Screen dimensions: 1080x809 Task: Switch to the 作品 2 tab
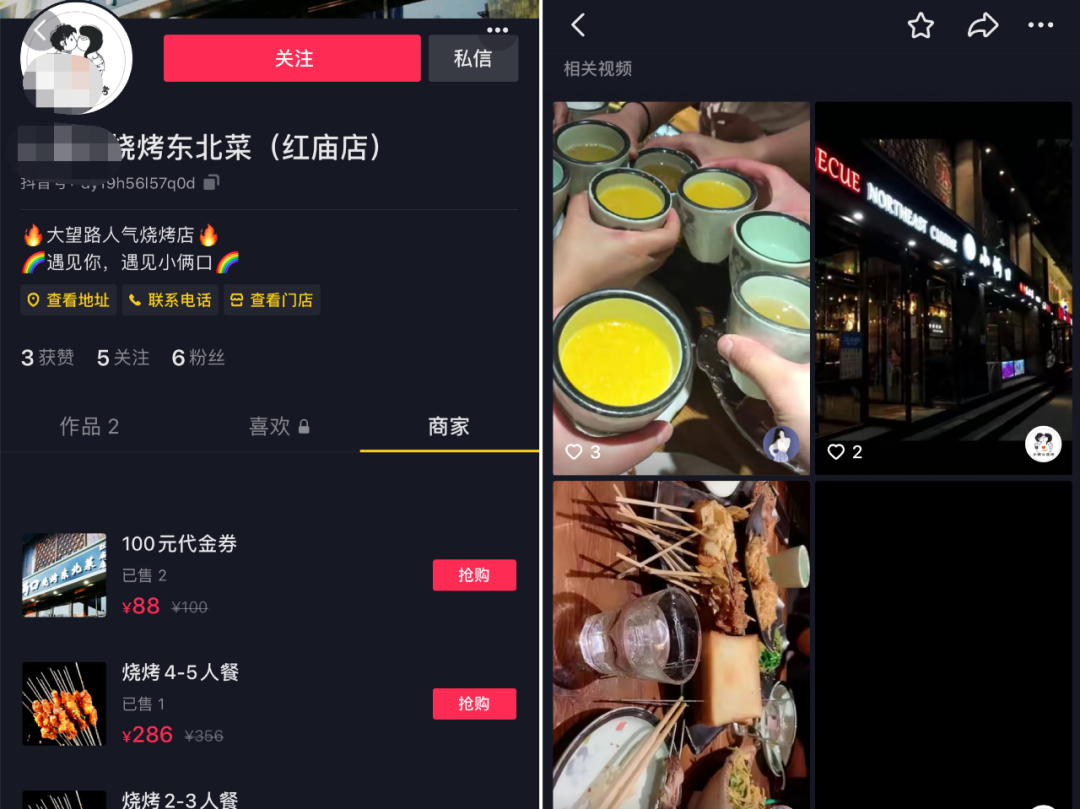tap(89, 427)
